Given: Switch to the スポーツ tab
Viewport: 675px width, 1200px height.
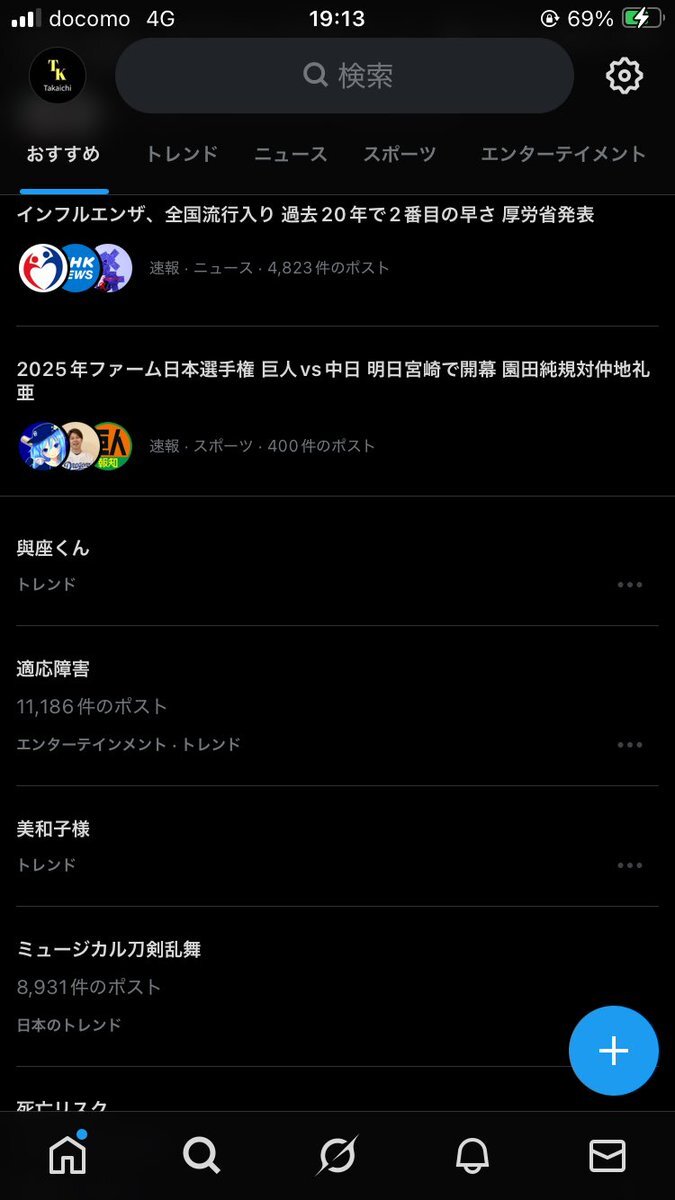Looking at the screenshot, I should 399,154.
